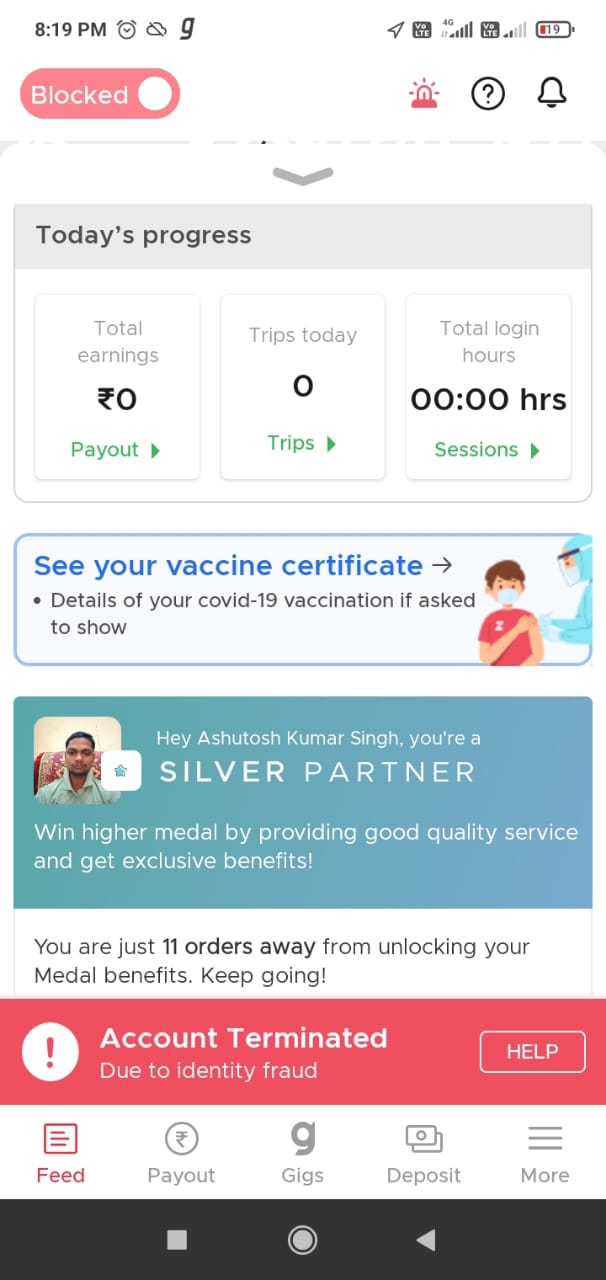
Task: Open the vaccine certificate banner
Action: tap(303, 599)
